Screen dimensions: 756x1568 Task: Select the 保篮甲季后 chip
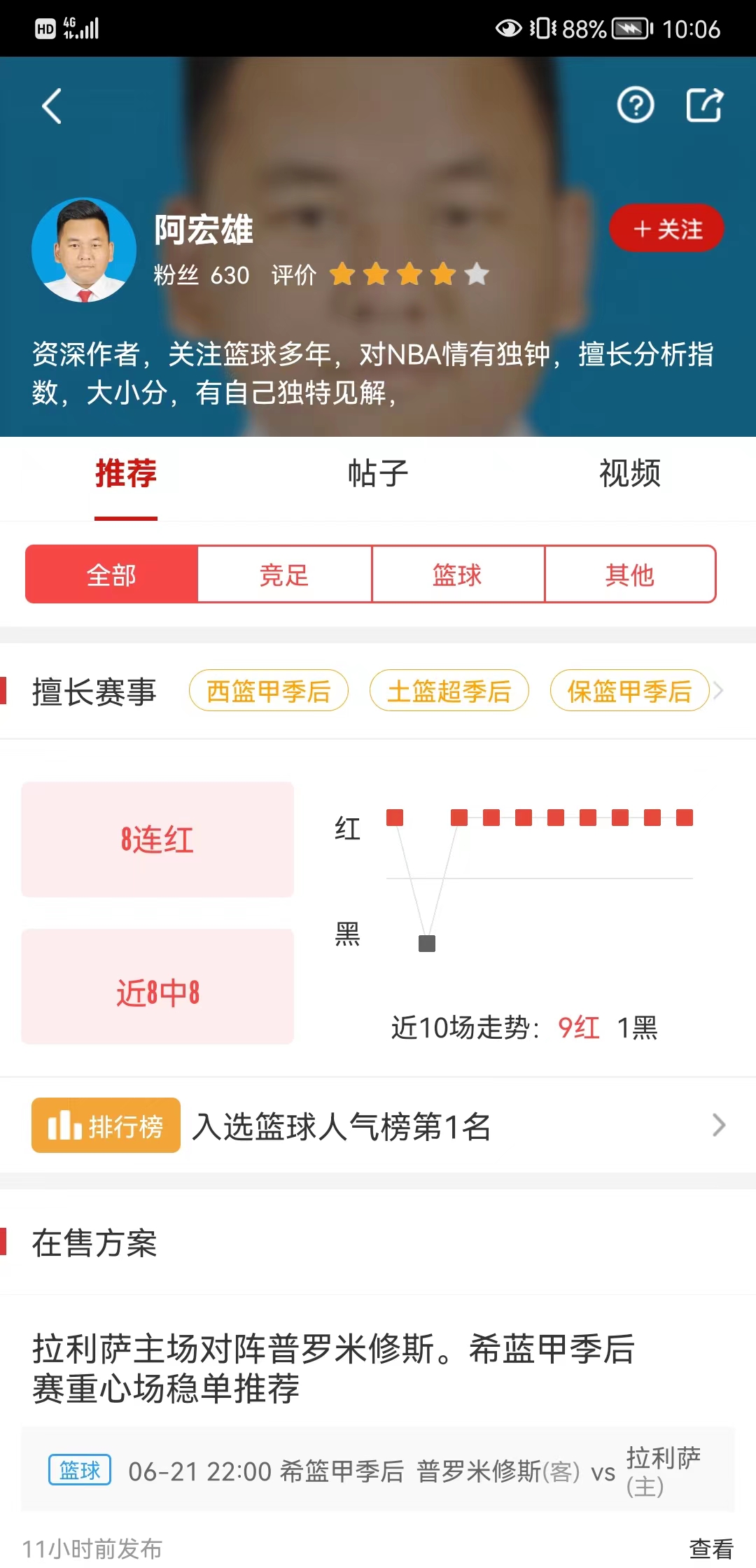[x=629, y=691]
